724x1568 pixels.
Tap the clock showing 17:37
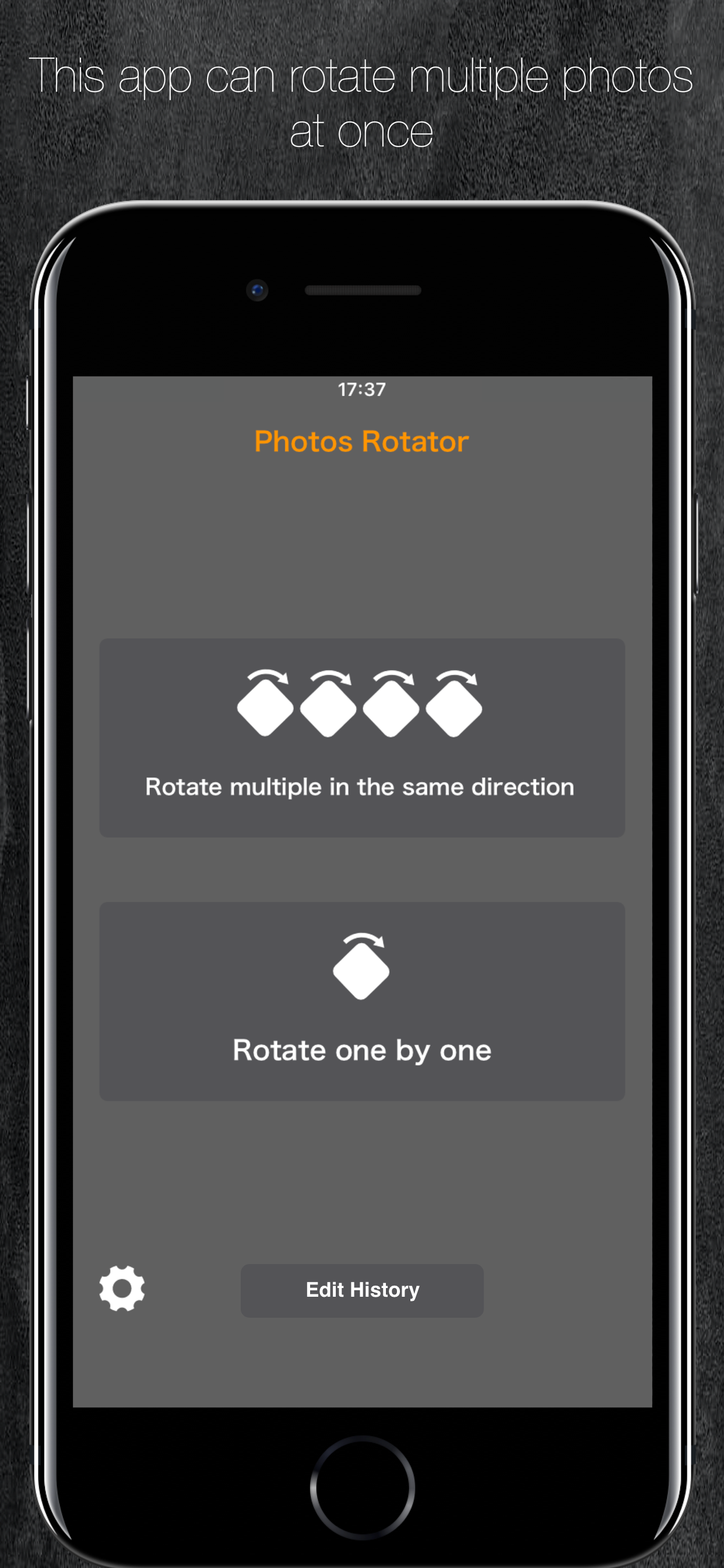(x=363, y=387)
